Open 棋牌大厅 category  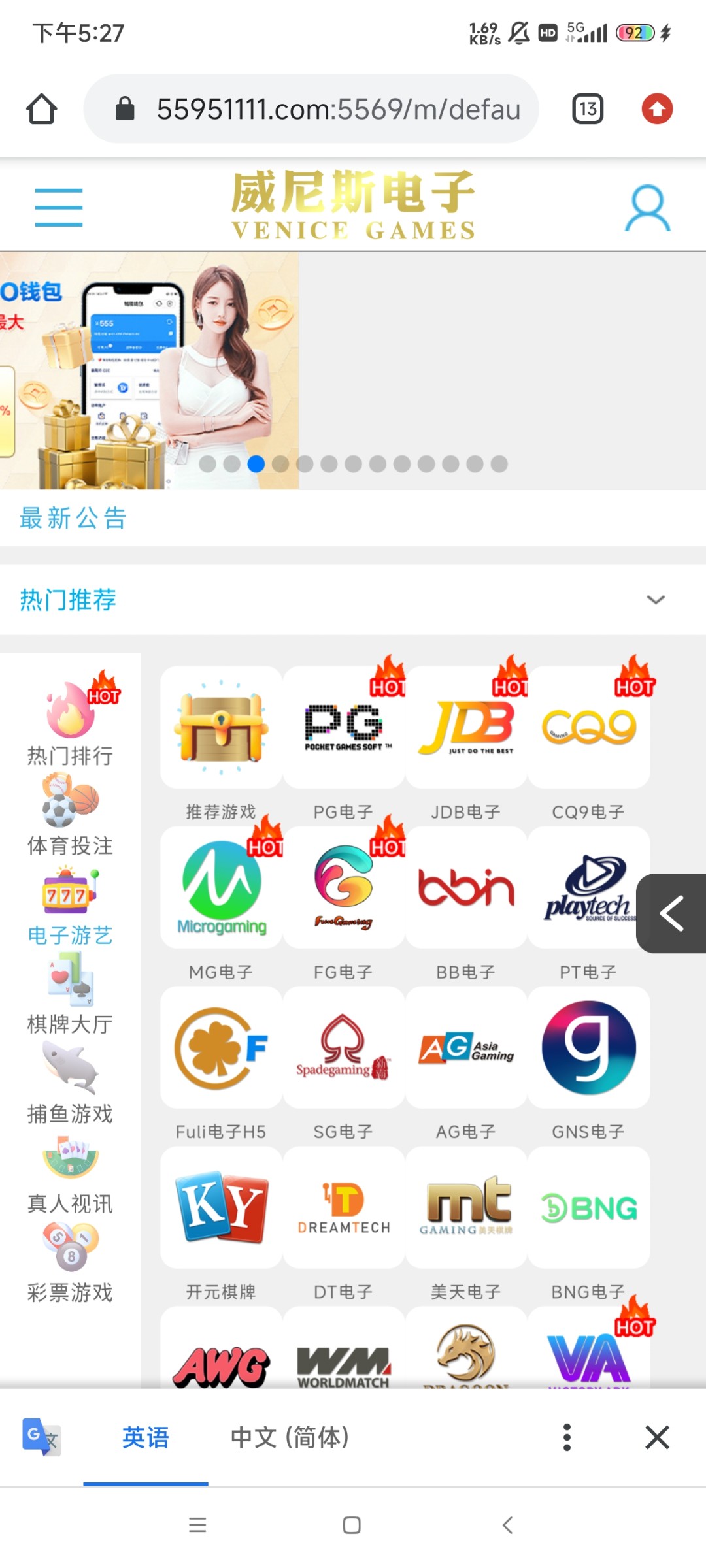click(x=71, y=993)
